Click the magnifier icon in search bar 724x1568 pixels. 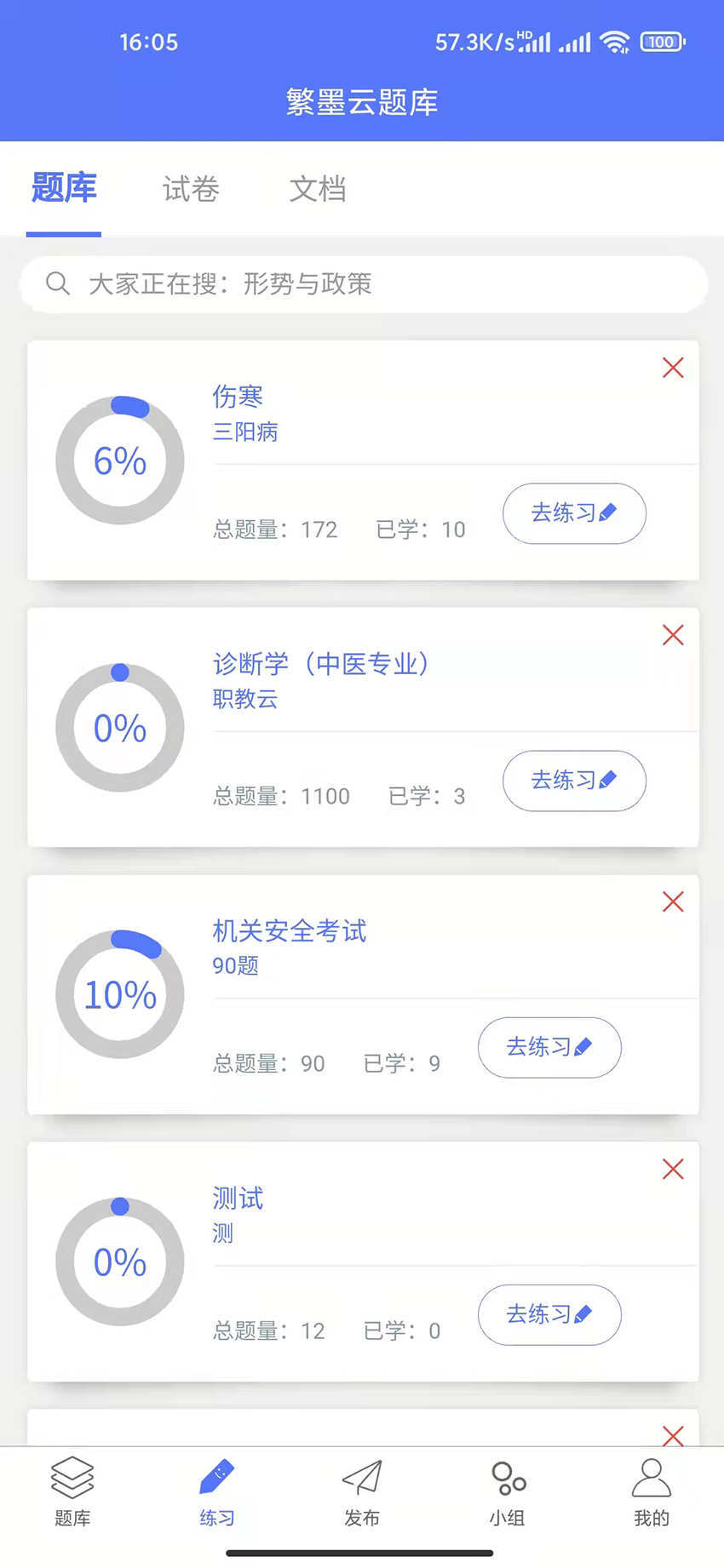click(57, 283)
